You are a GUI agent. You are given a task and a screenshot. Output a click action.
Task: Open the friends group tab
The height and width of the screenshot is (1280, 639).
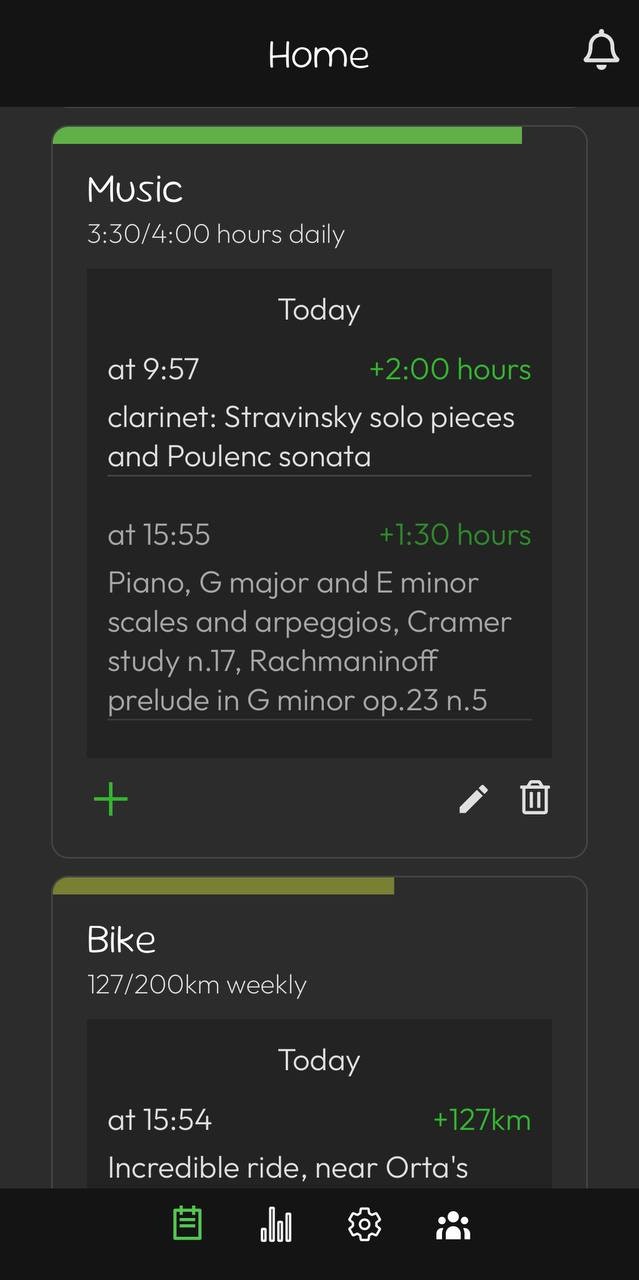click(453, 1224)
